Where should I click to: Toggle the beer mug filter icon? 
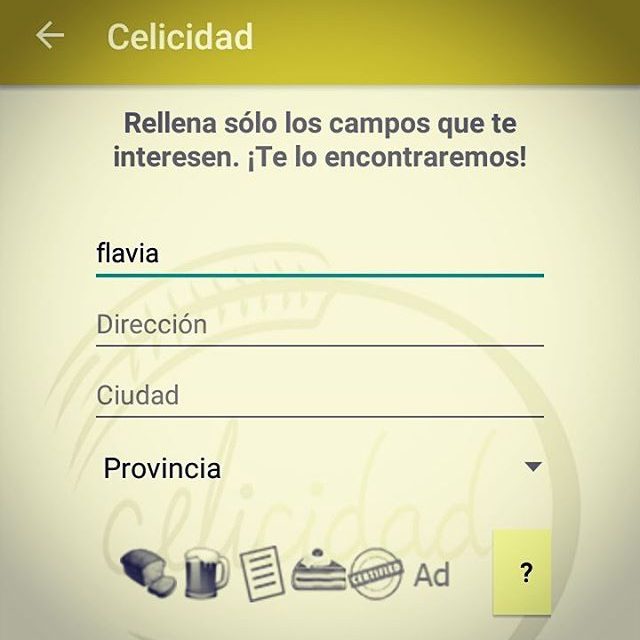tap(205, 572)
